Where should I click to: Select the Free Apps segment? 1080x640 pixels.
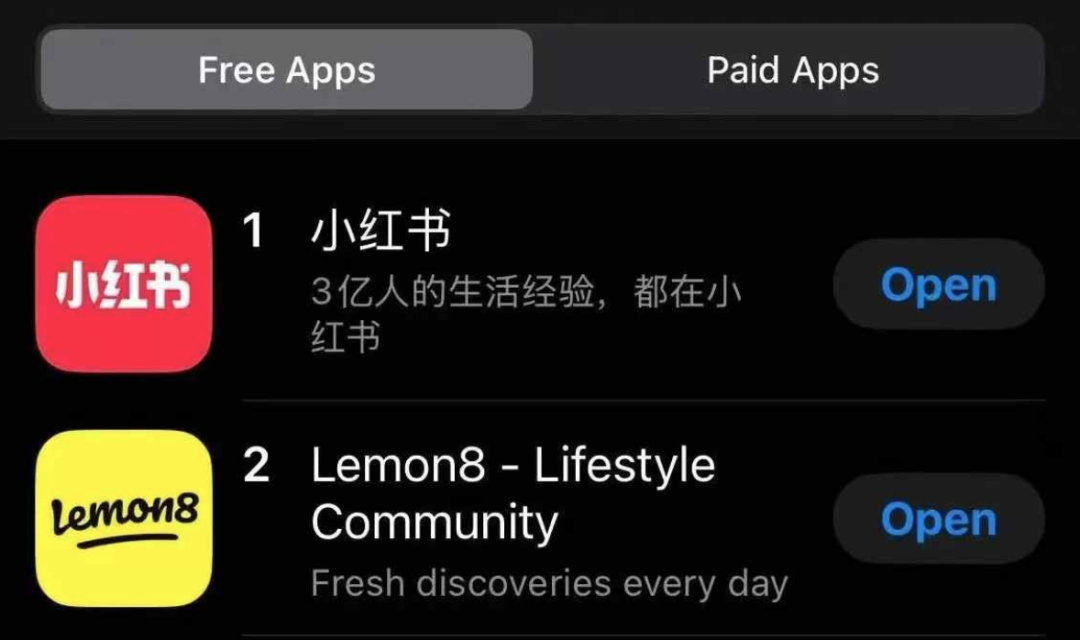pos(287,70)
